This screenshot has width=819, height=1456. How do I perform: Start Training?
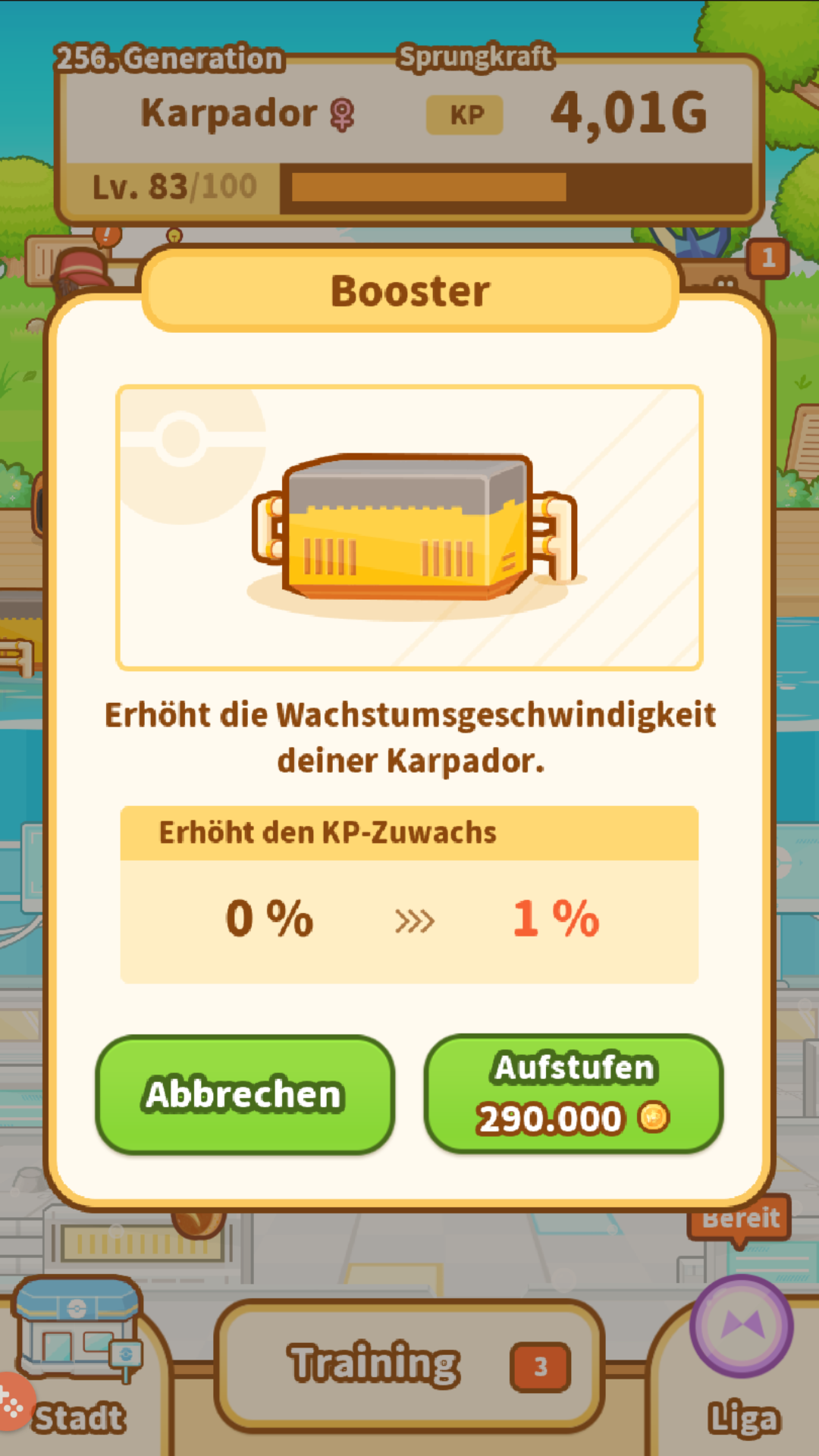(409, 1365)
